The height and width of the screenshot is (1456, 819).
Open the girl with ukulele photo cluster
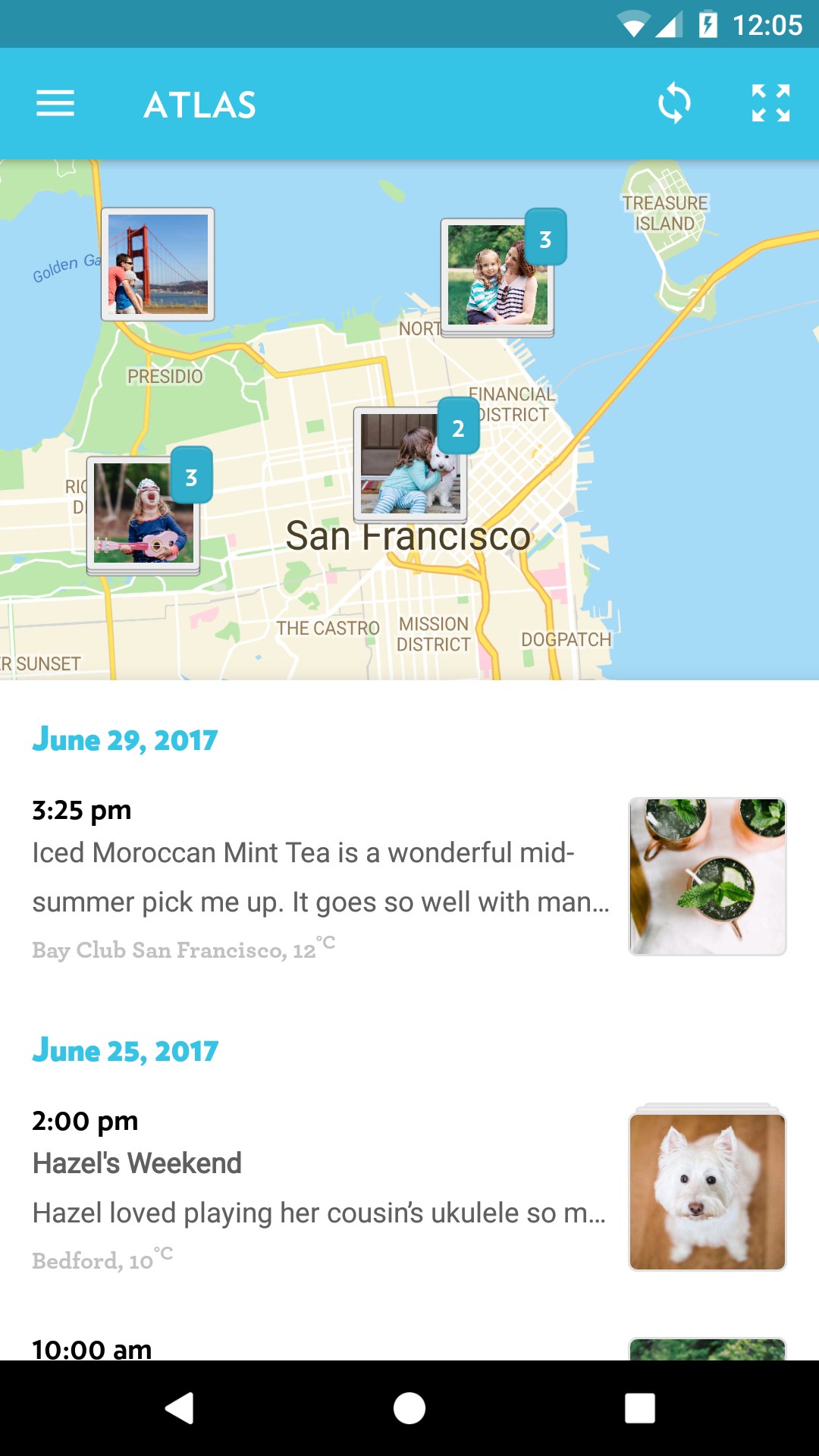[x=143, y=514]
